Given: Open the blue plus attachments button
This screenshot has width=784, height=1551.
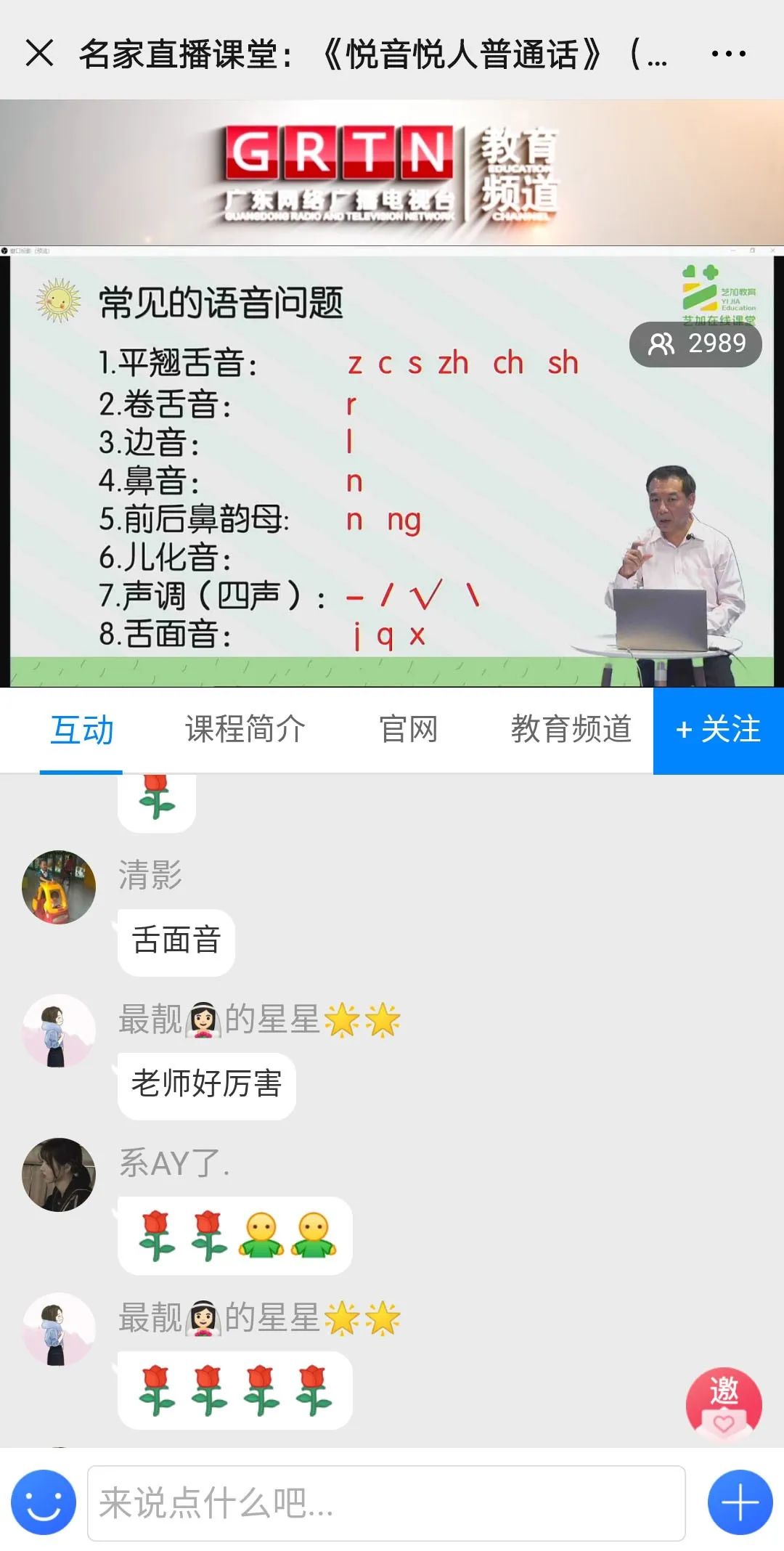Looking at the screenshot, I should click(740, 1503).
